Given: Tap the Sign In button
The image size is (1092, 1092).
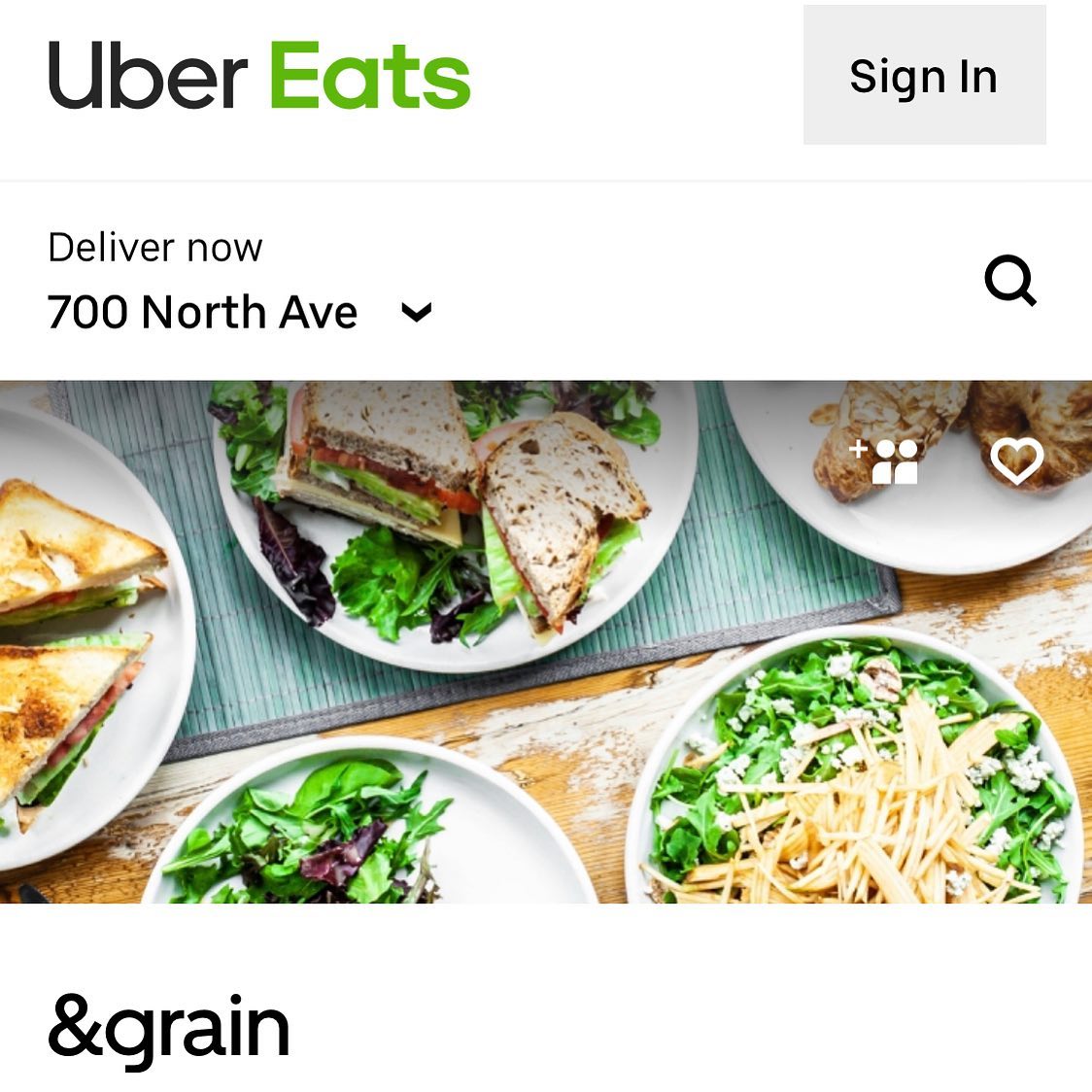Looking at the screenshot, I should [x=924, y=76].
